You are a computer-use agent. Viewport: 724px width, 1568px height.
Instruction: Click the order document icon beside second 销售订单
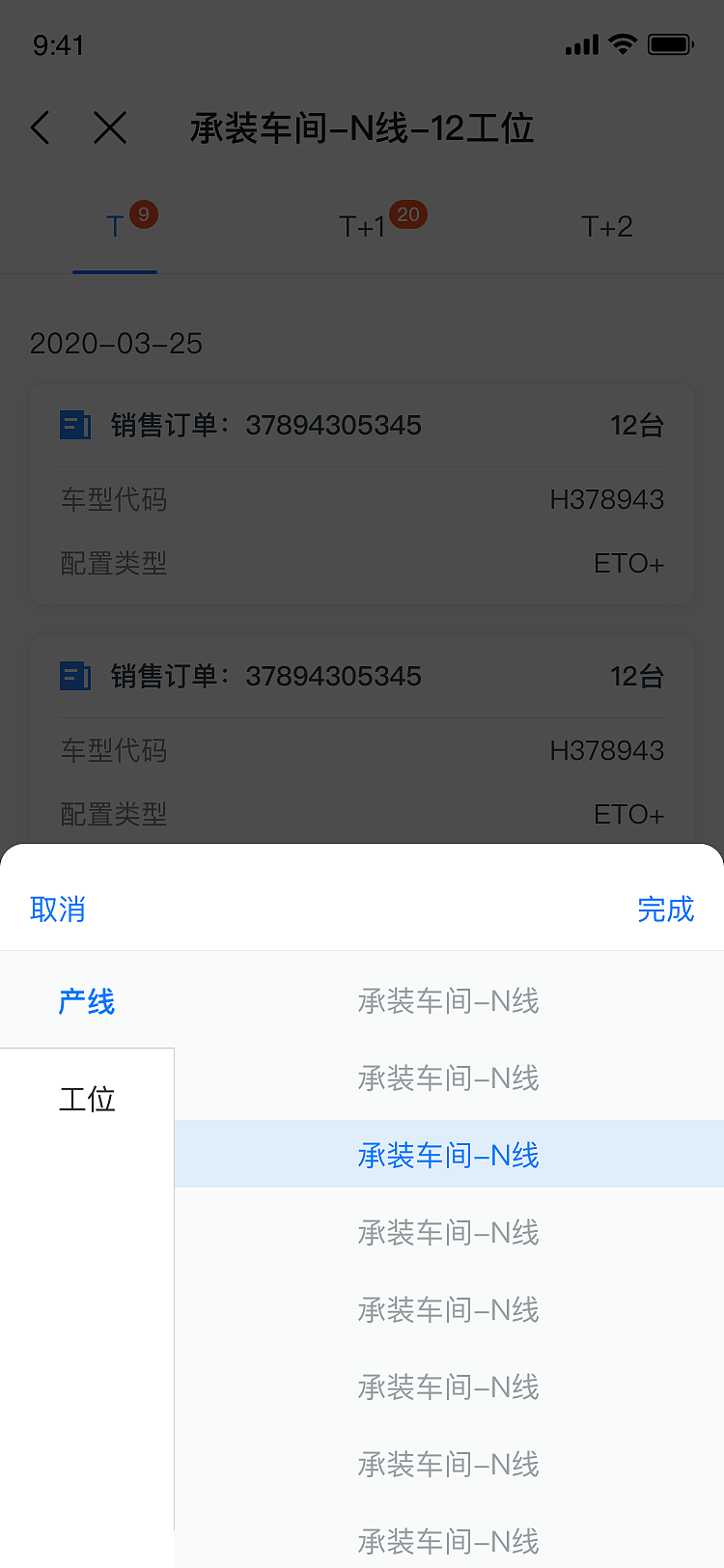point(76,676)
